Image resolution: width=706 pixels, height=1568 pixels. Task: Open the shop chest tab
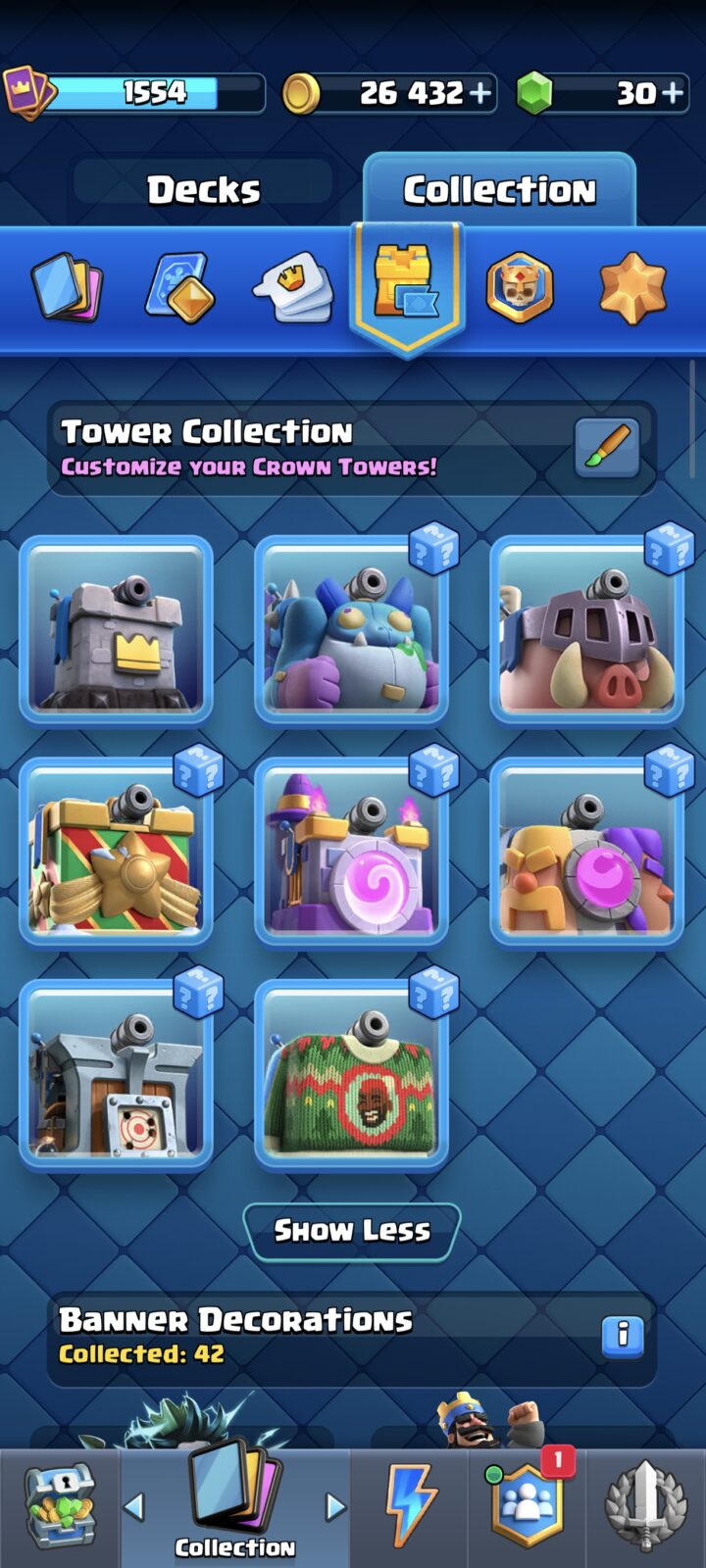[60, 1506]
